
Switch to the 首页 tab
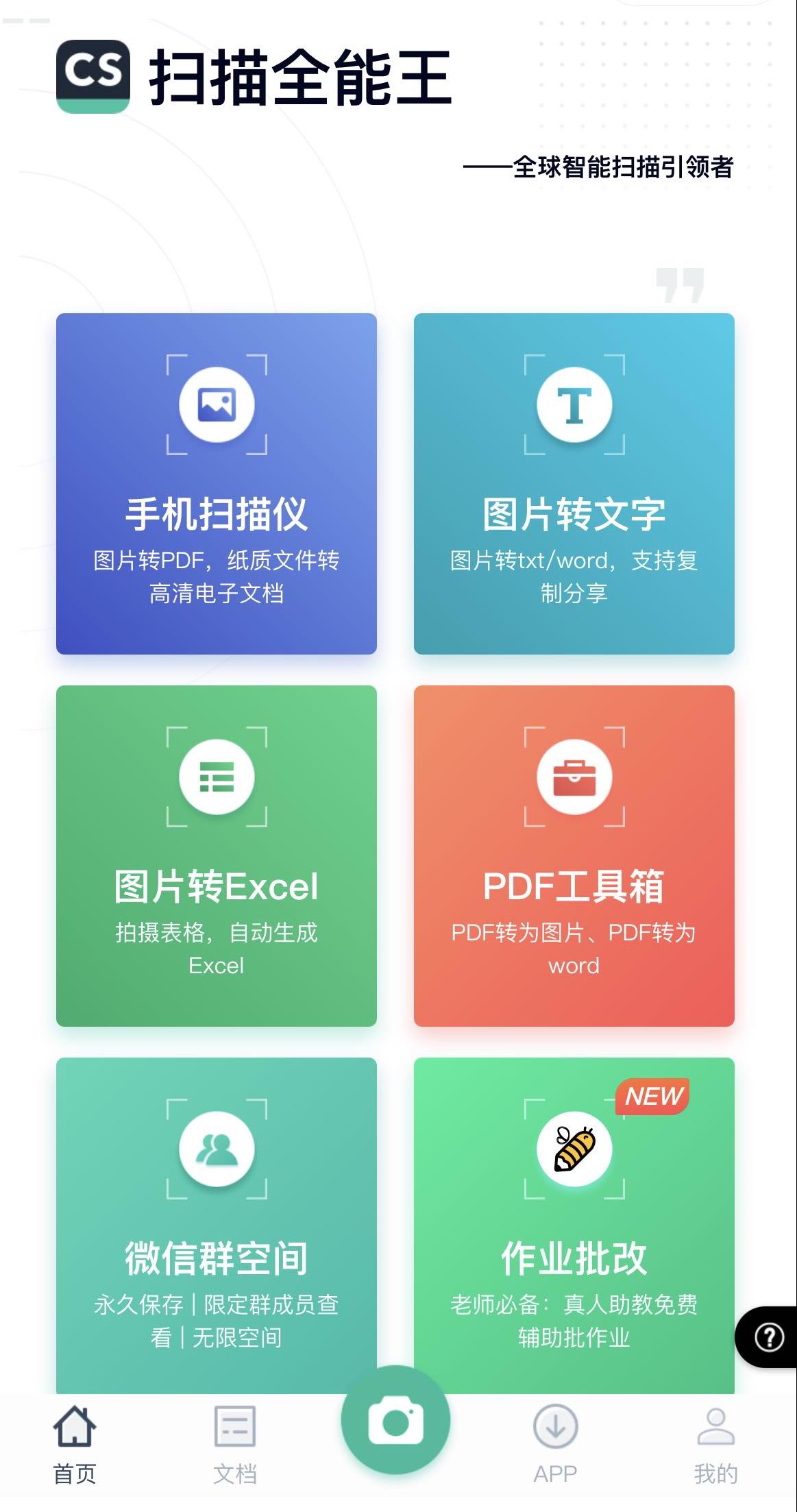click(75, 1443)
